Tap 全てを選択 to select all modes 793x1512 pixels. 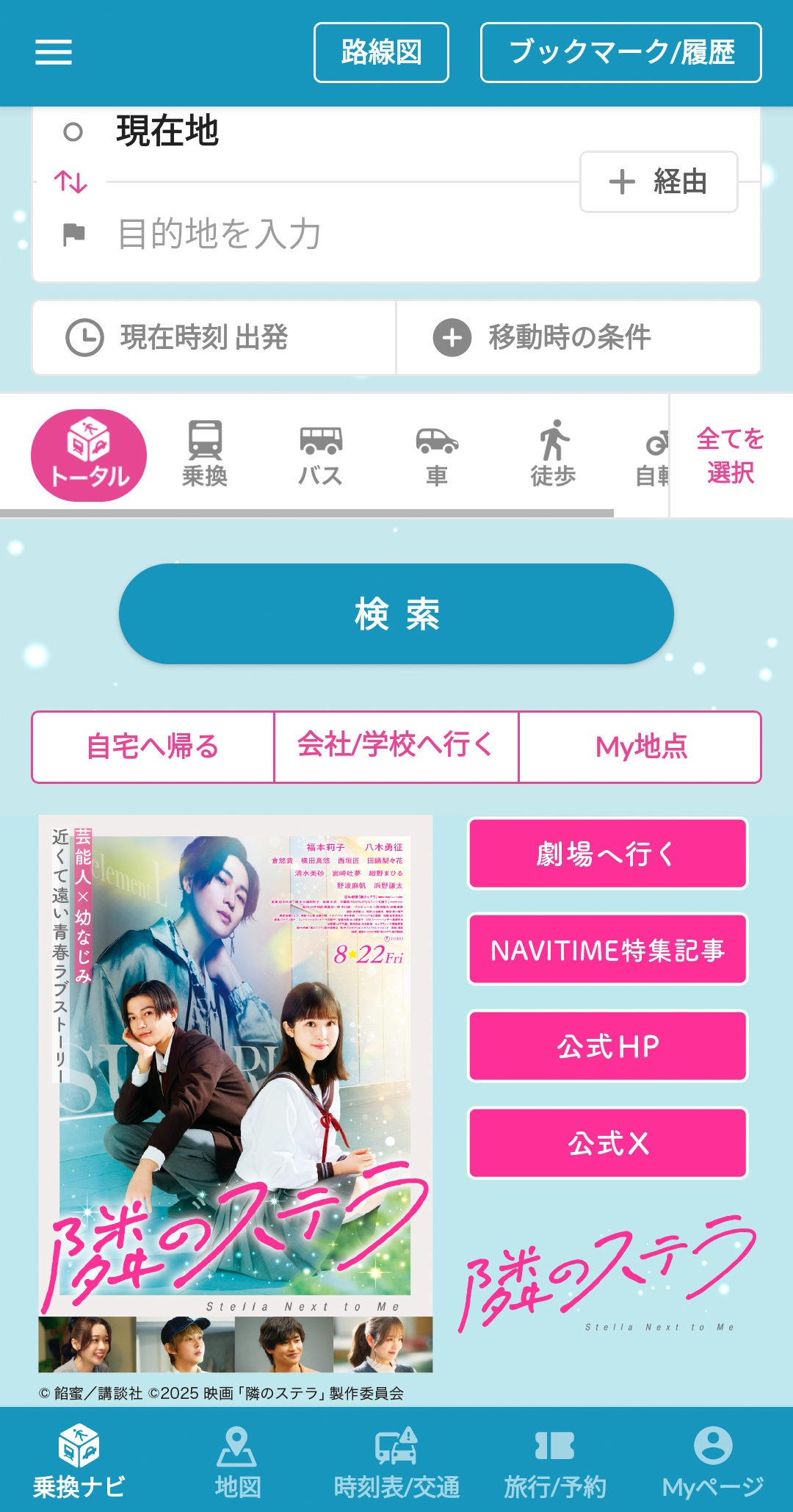tap(731, 456)
